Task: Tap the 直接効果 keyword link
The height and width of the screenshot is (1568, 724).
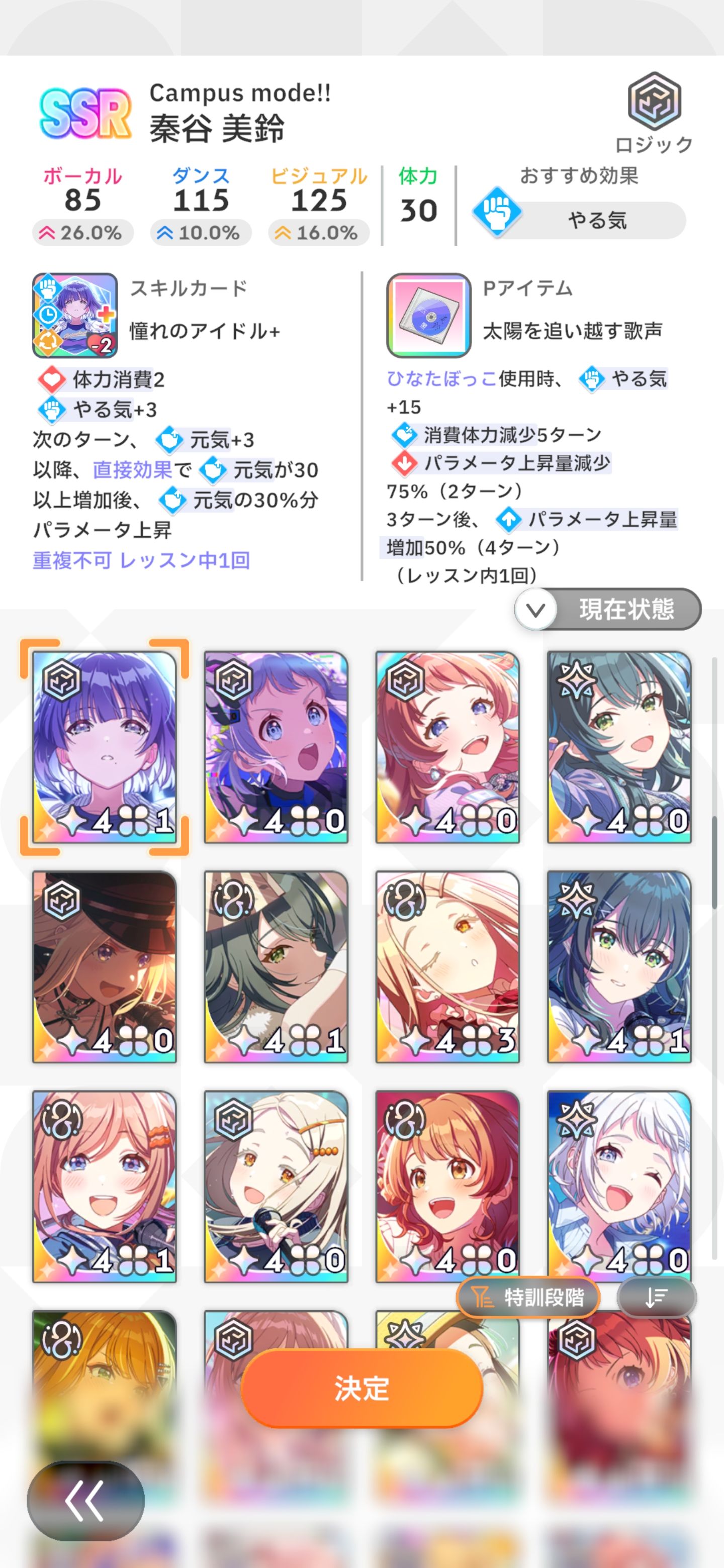Action: click(132, 470)
